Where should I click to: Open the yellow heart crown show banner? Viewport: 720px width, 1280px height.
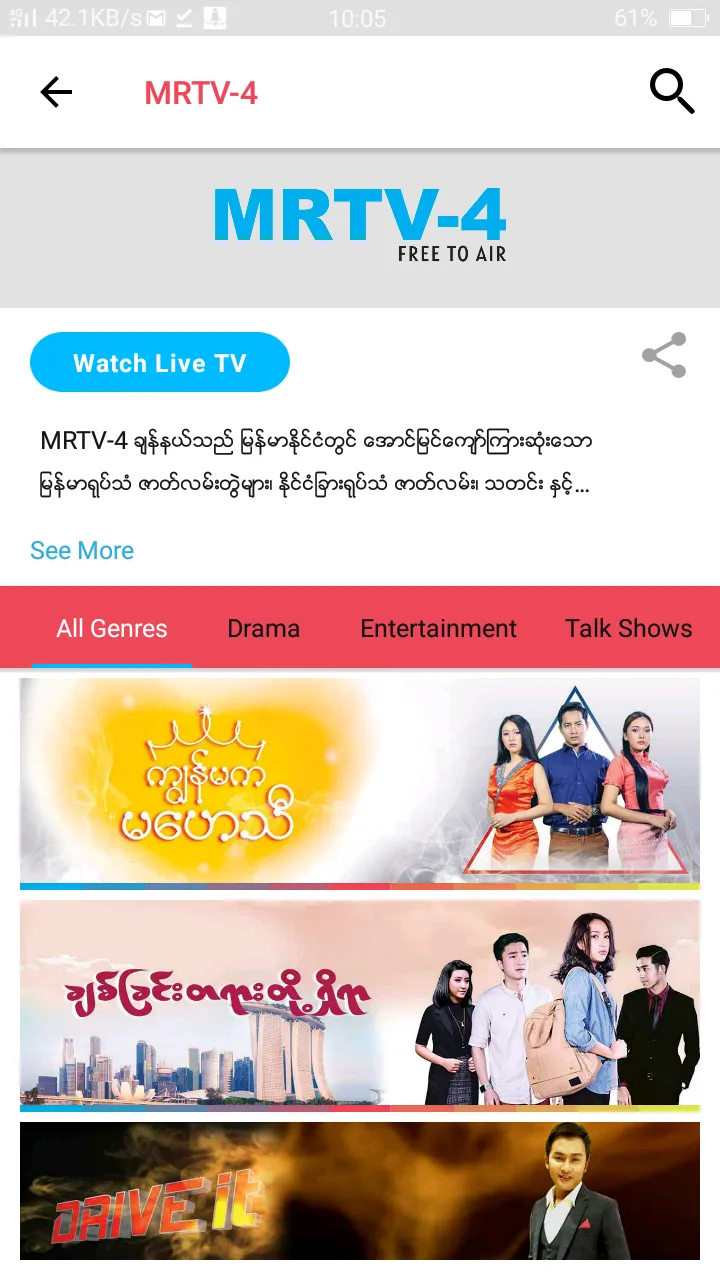pyautogui.click(x=360, y=782)
